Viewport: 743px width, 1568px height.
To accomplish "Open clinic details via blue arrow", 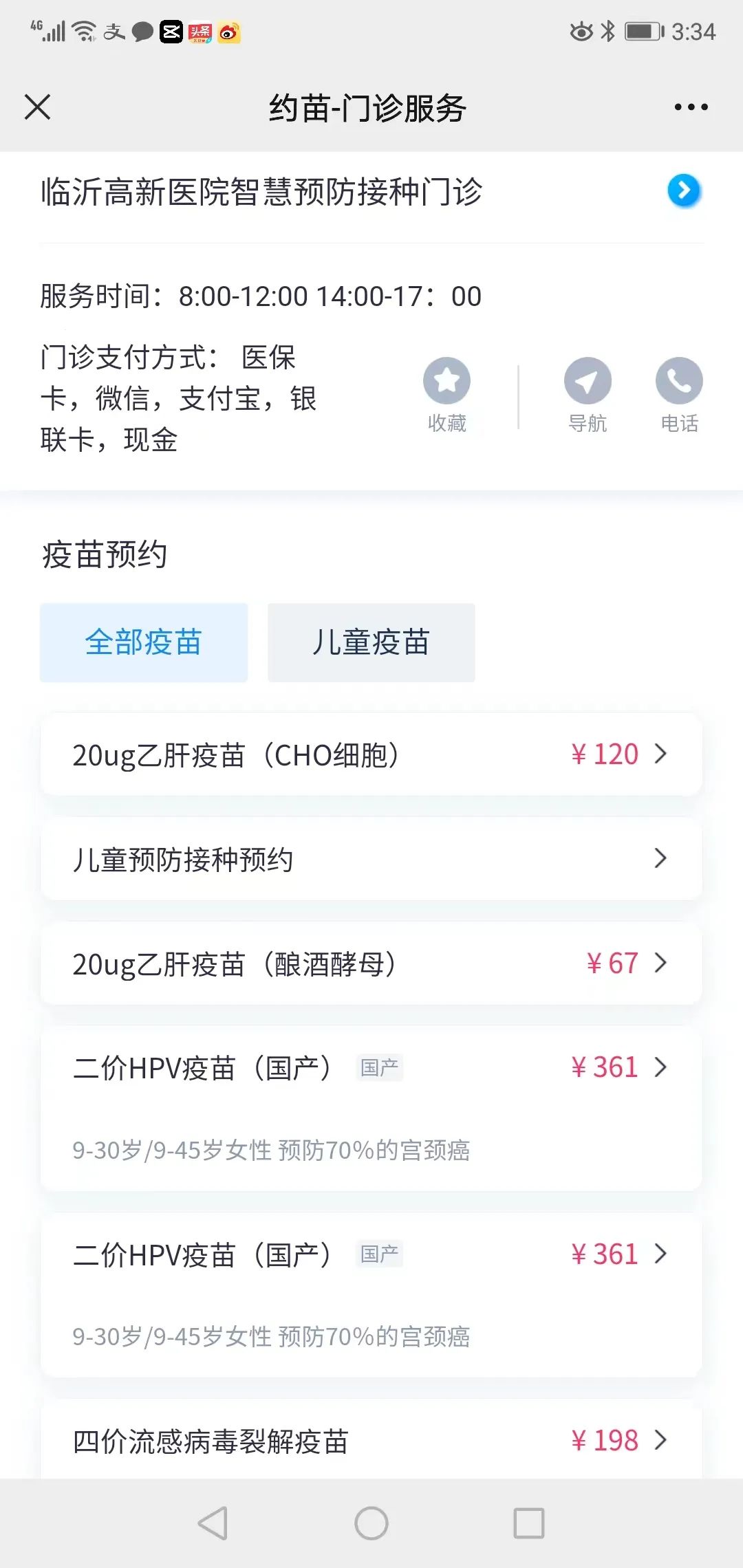I will (x=684, y=190).
